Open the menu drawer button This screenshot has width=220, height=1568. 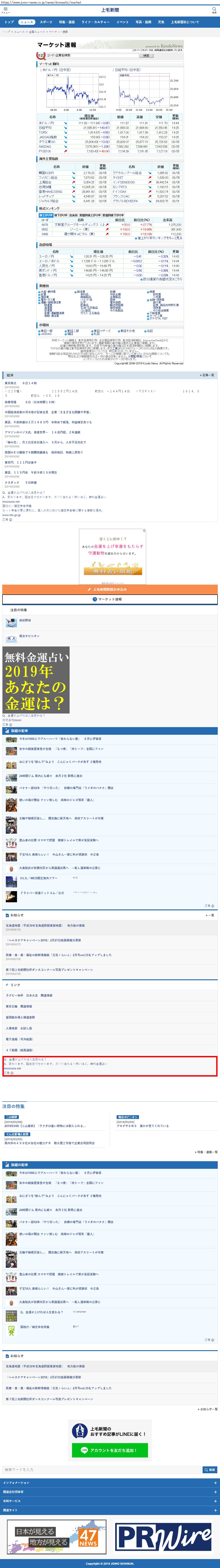point(5,10)
